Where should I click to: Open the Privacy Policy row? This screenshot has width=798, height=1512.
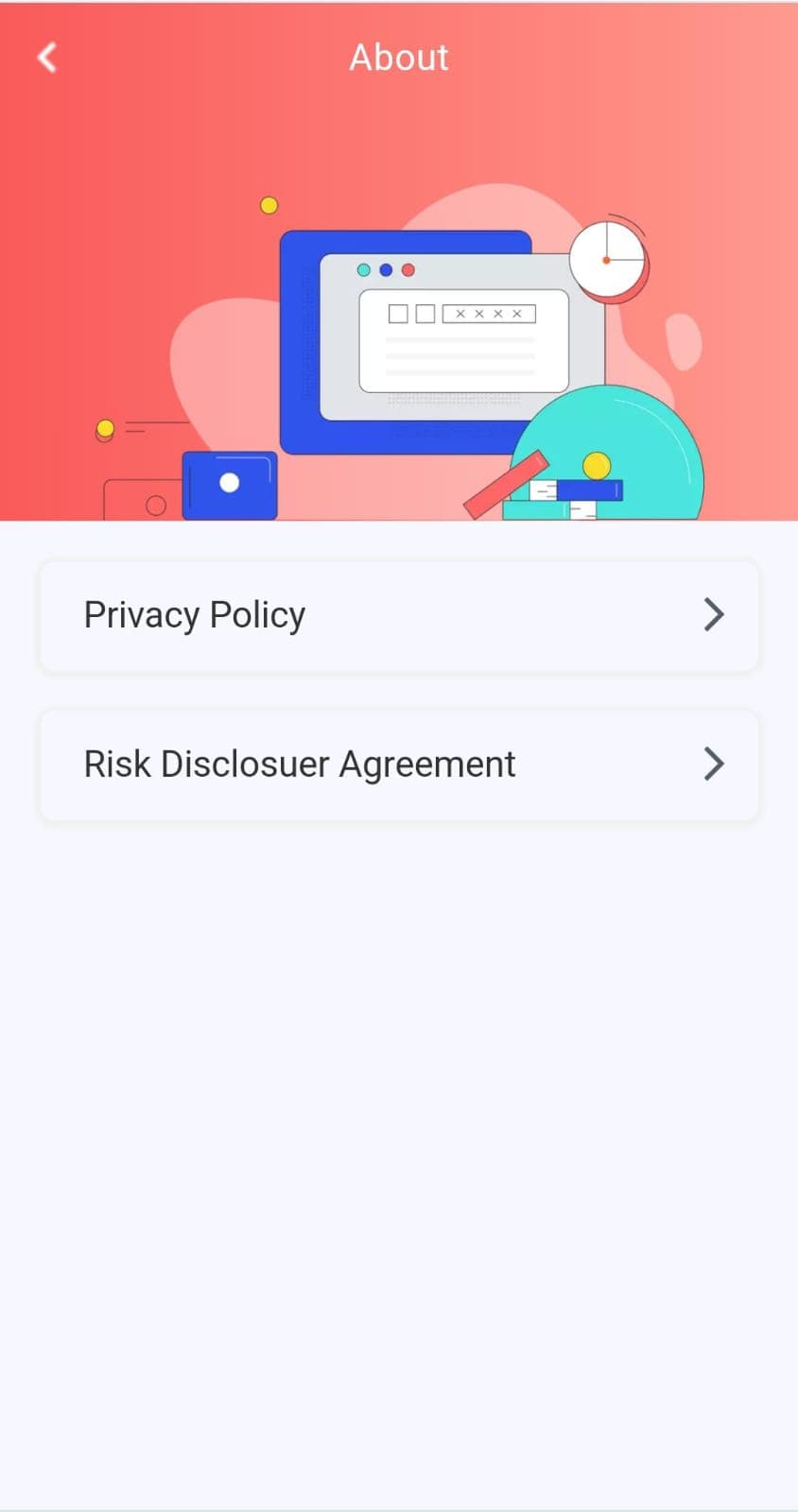(x=398, y=615)
